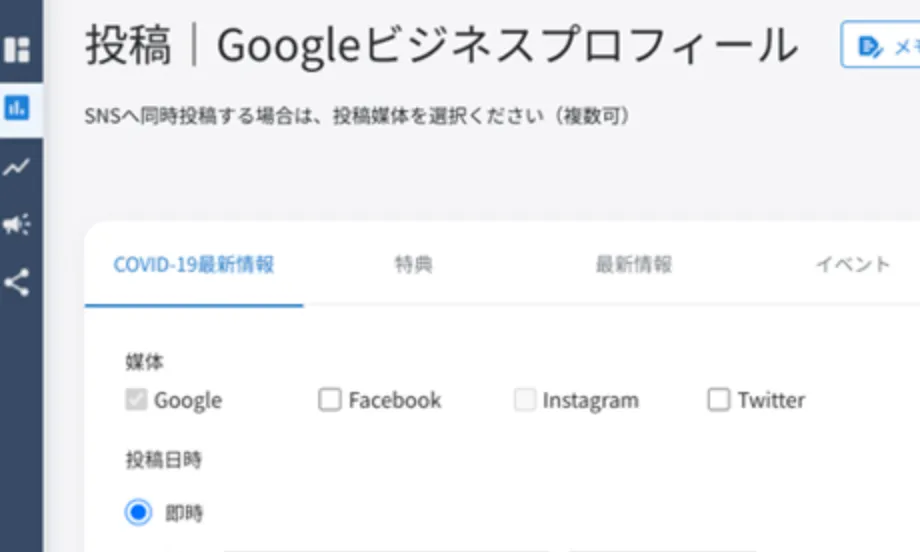Check the Facebook media checkbox

pos(330,400)
